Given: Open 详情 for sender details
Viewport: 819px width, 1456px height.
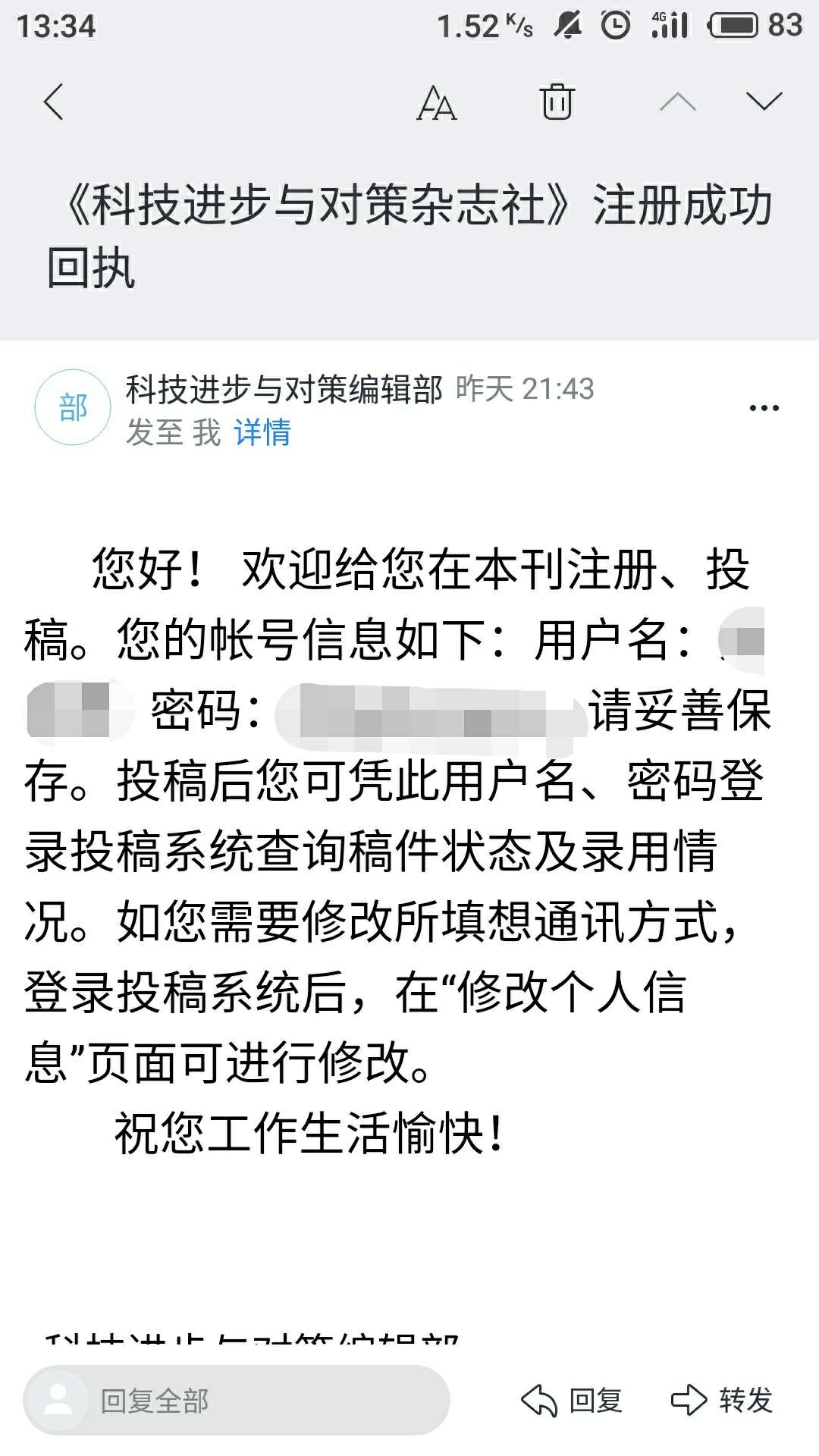Looking at the screenshot, I should 262,433.
